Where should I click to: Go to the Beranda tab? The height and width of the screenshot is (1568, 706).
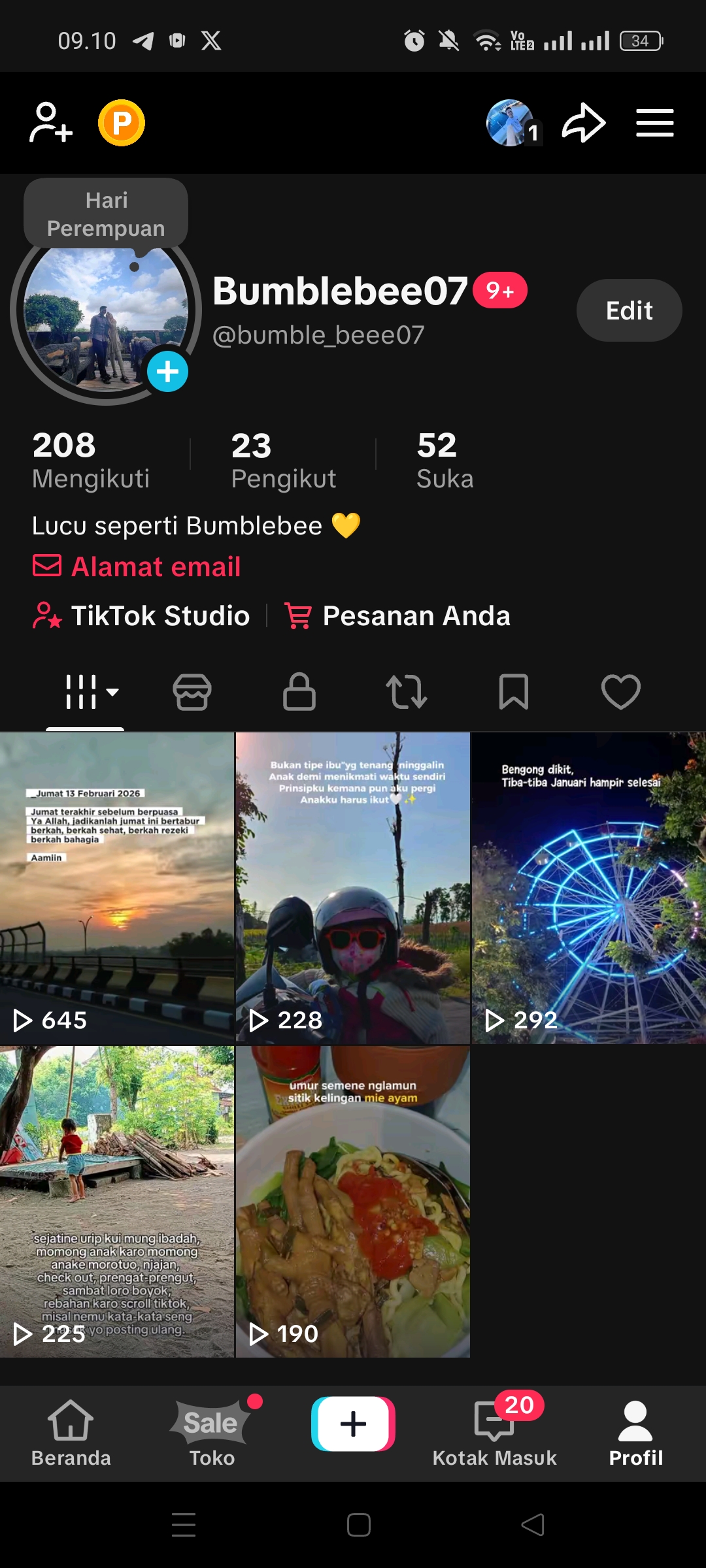[71, 1432]
